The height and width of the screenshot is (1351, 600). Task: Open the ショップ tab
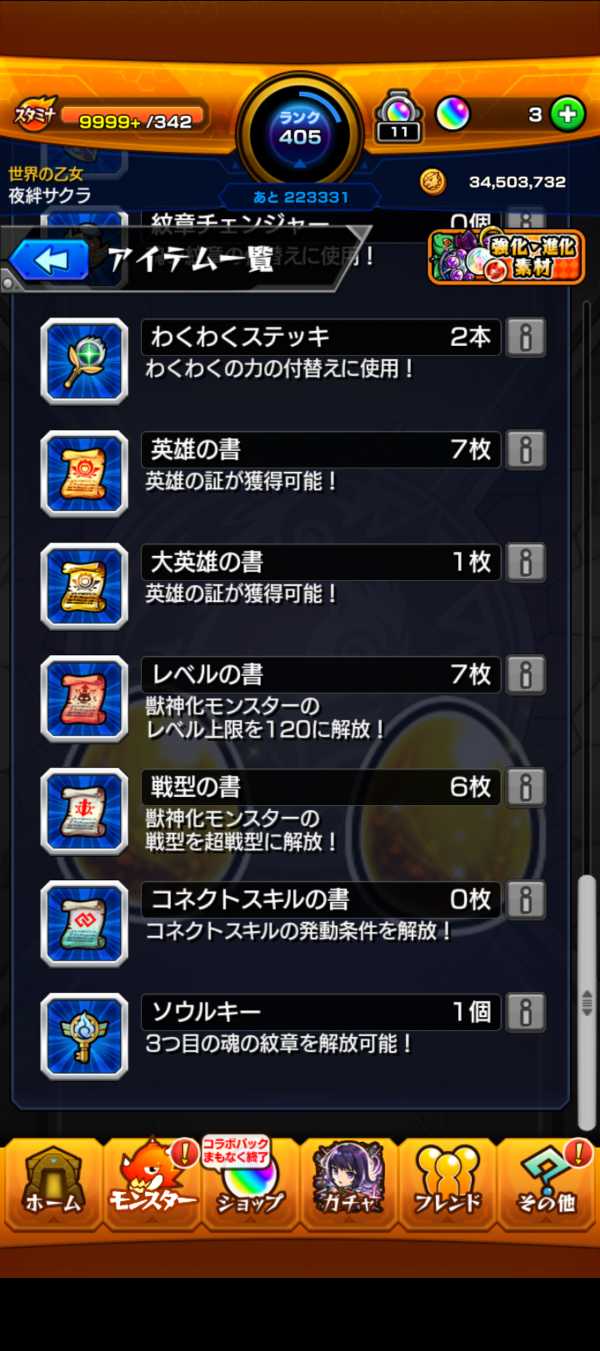coord(250,1186)
